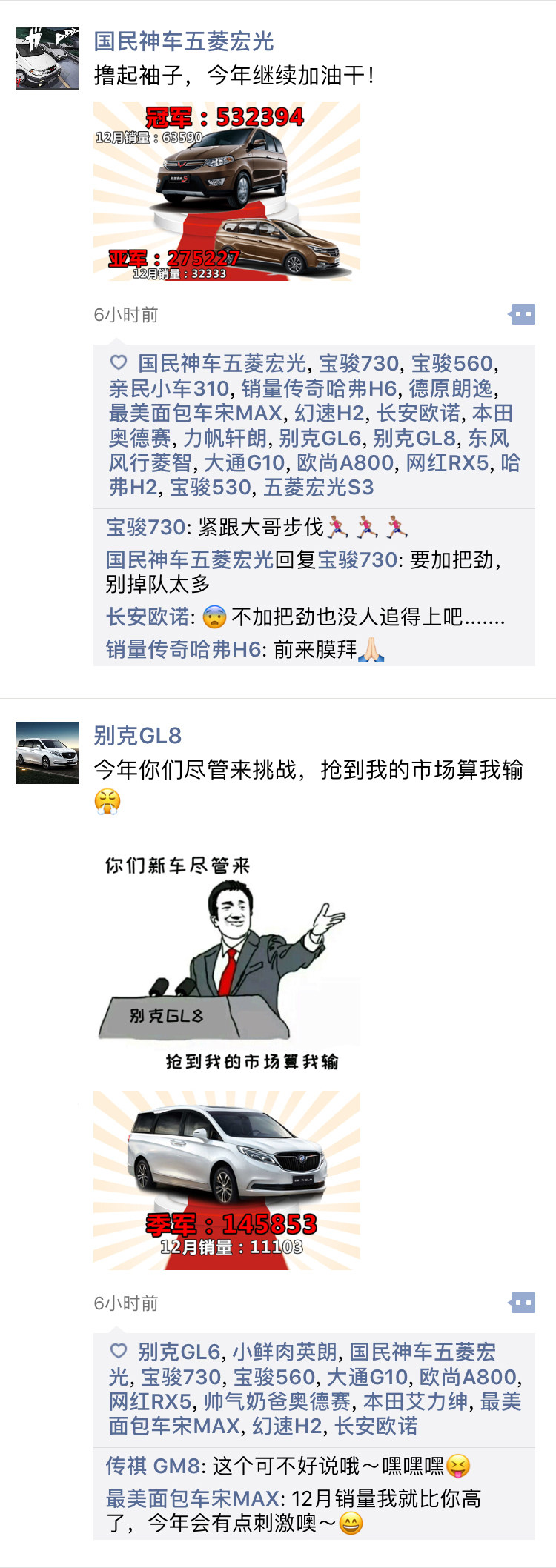
Task: Open 力帆轩朗's profile from the likes list
Action: coord(225,438)
